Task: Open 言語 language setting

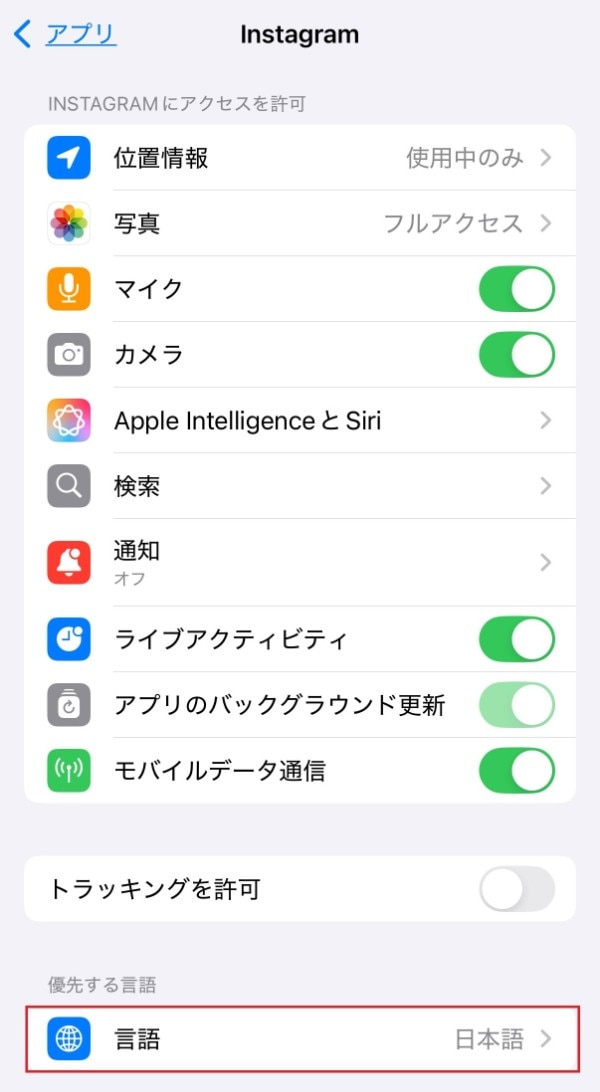Action: point(300,1039)
